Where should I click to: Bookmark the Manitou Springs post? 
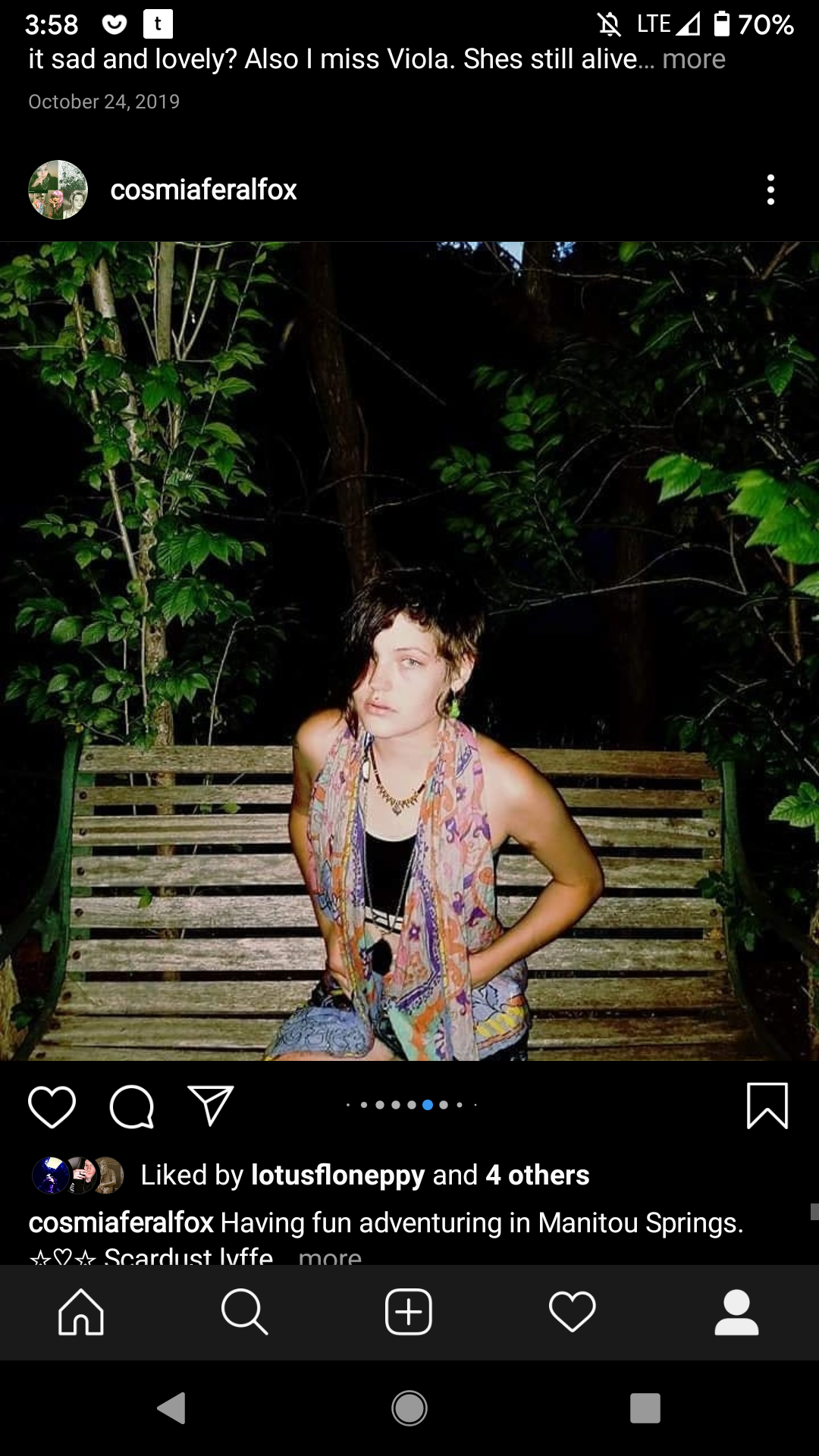click(x=767, y=1106)
